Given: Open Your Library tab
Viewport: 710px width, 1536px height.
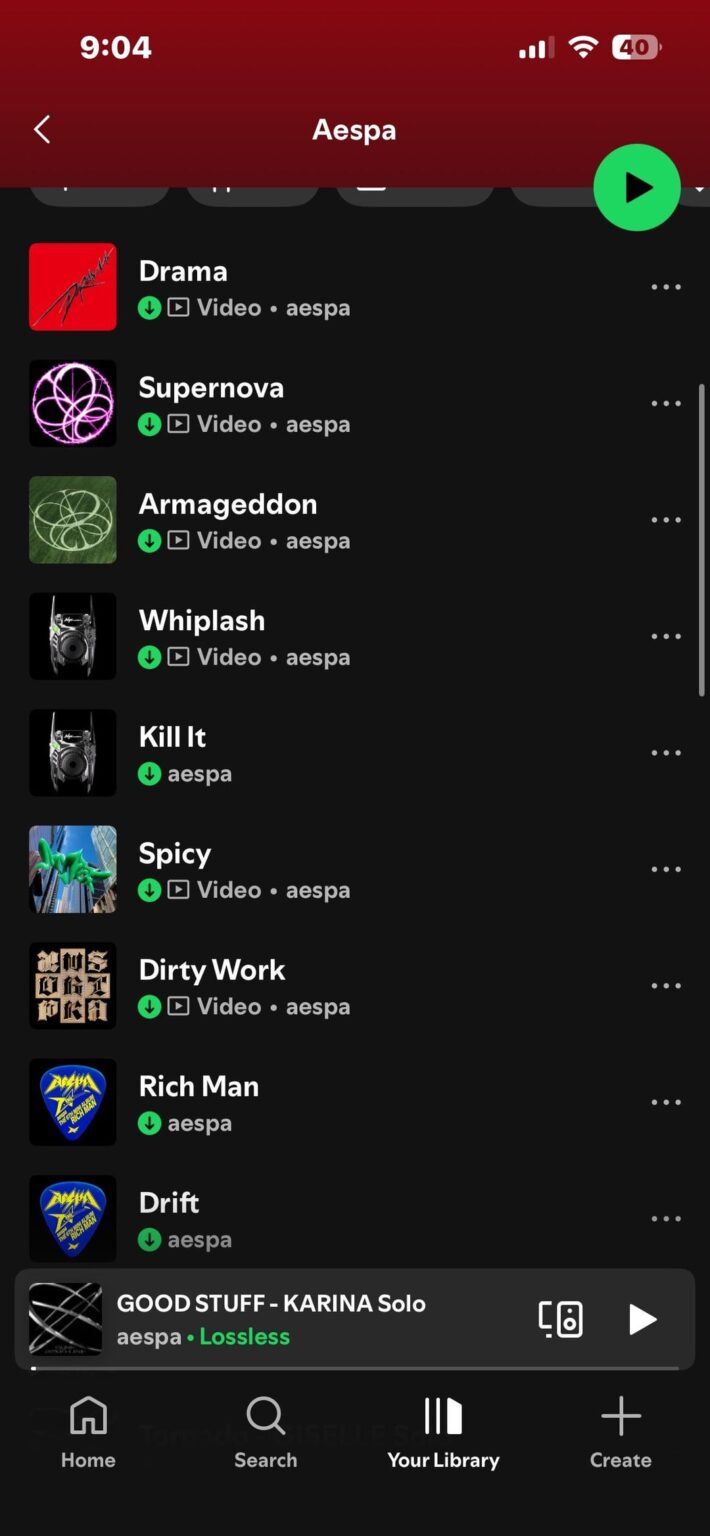Looking at the screenshot, I should [x=443, y=1433].
